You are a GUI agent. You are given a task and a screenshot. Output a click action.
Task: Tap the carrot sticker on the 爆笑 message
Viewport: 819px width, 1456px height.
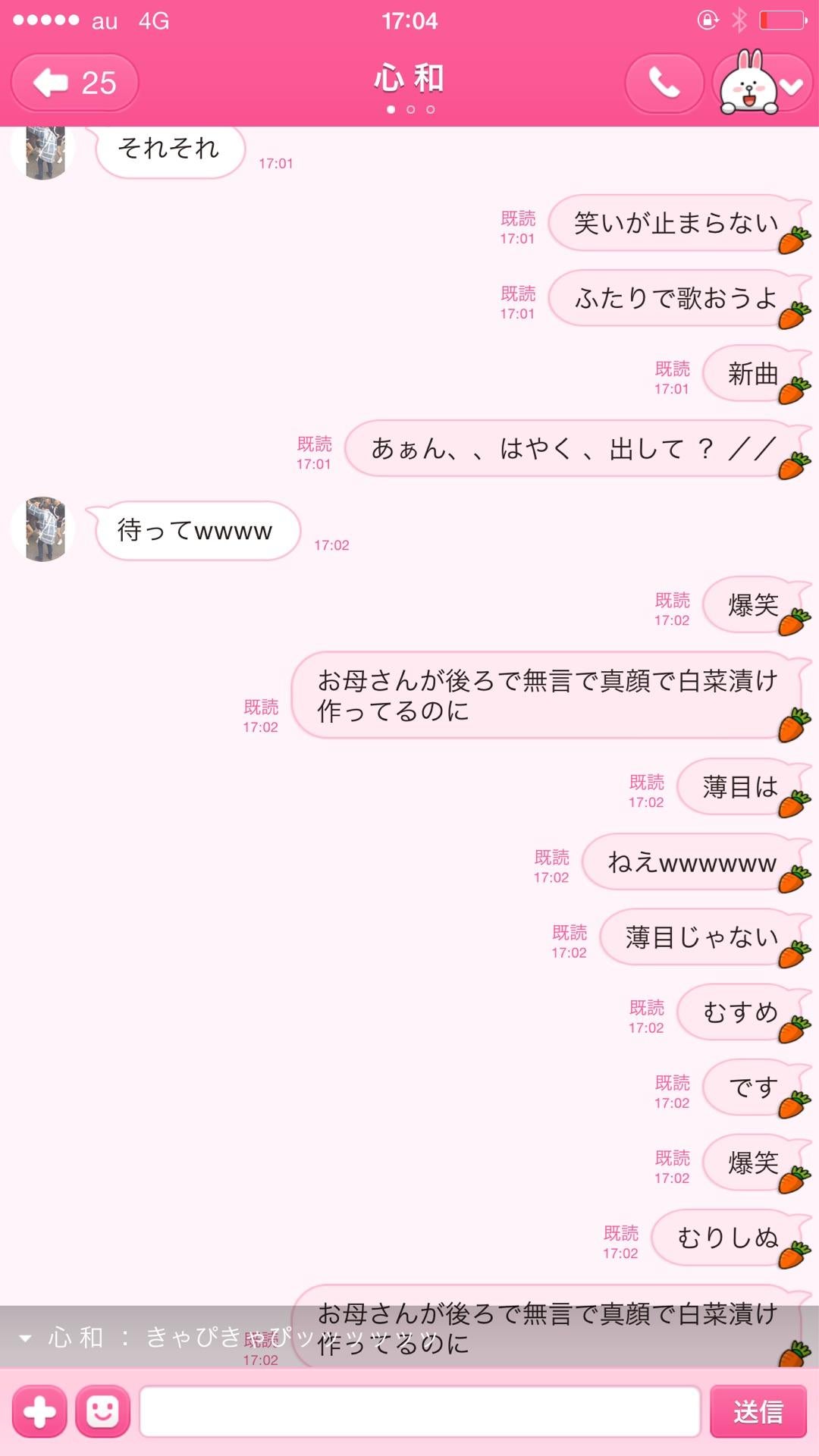(791, 623)
